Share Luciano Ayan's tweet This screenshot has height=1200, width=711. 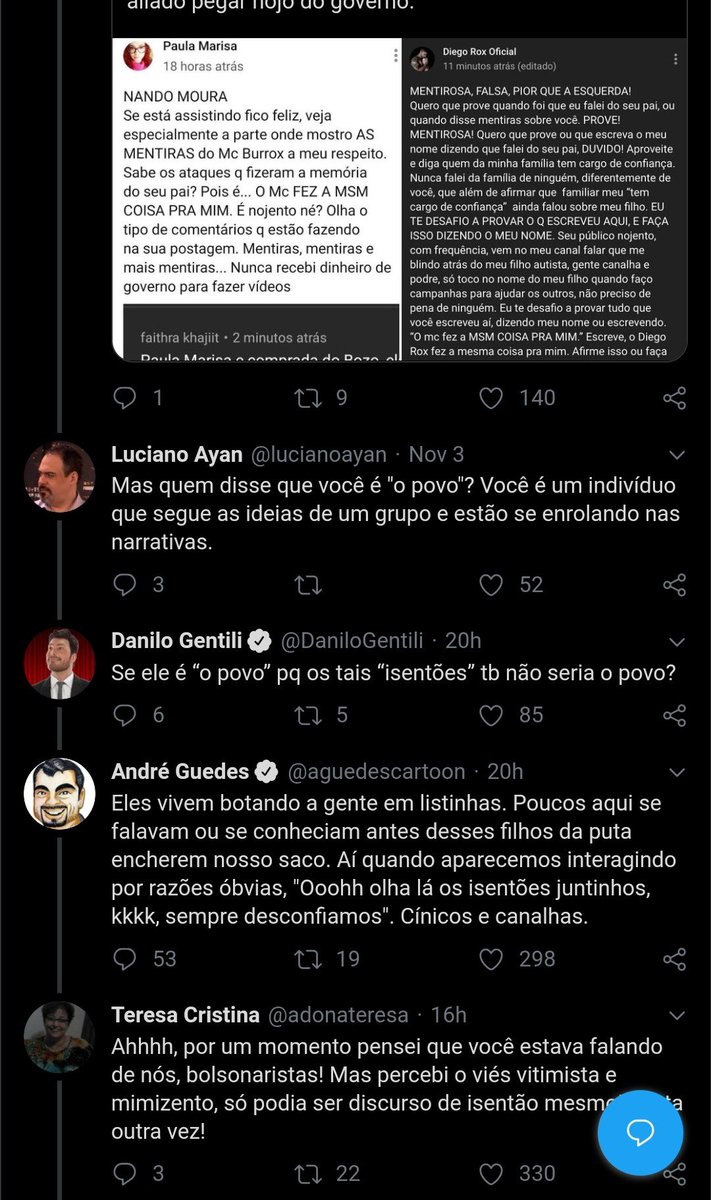675,585
